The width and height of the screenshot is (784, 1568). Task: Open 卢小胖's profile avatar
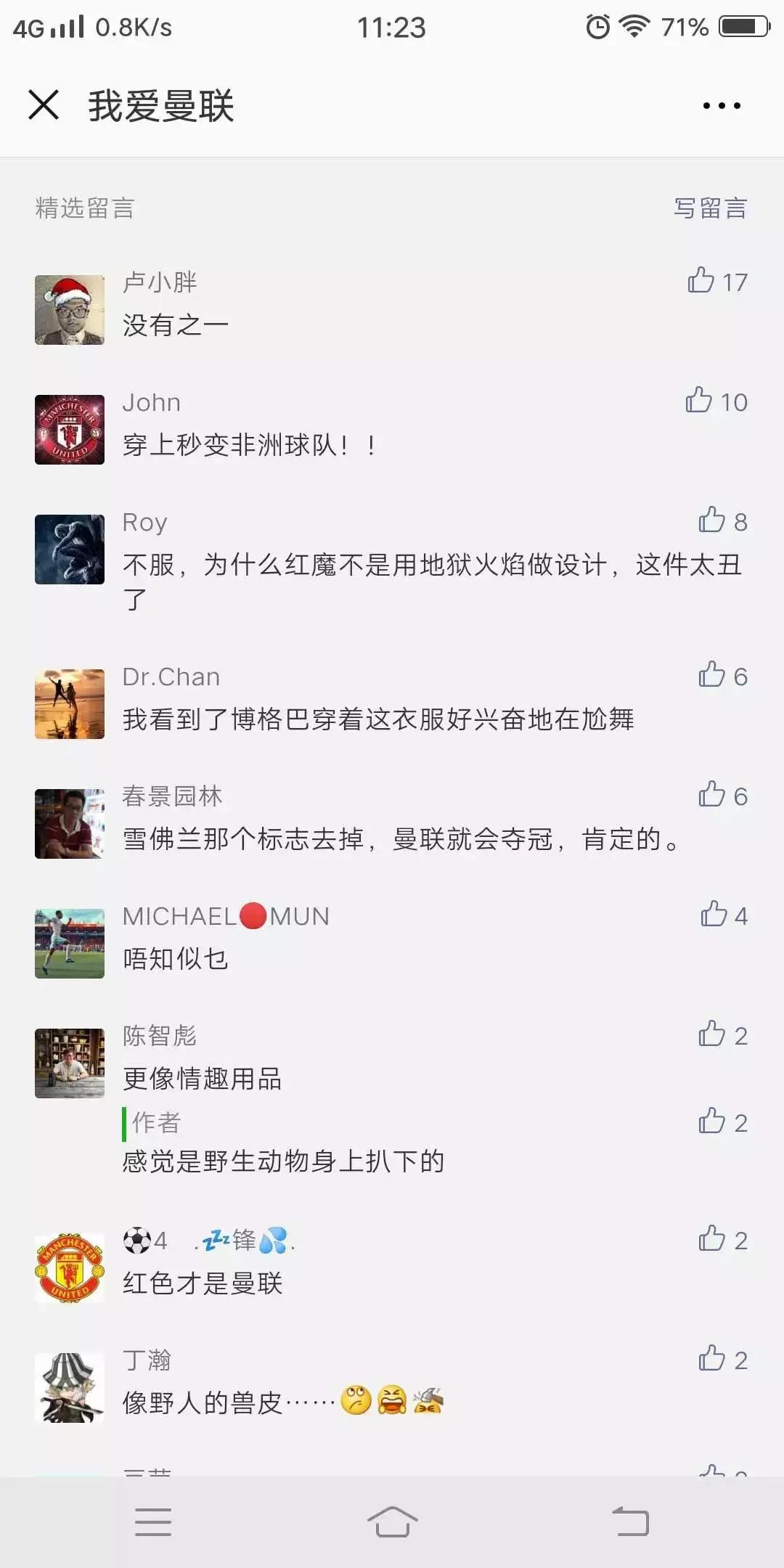pyautogui.click(x=69, y=309)
